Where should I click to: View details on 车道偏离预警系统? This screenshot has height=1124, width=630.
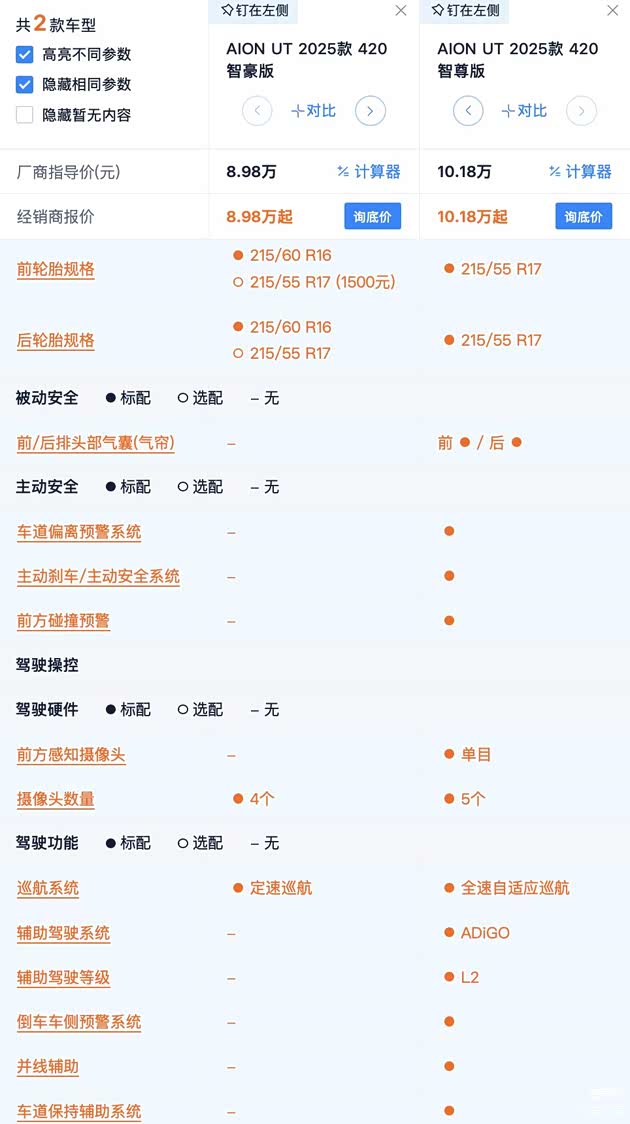(79, 532)
